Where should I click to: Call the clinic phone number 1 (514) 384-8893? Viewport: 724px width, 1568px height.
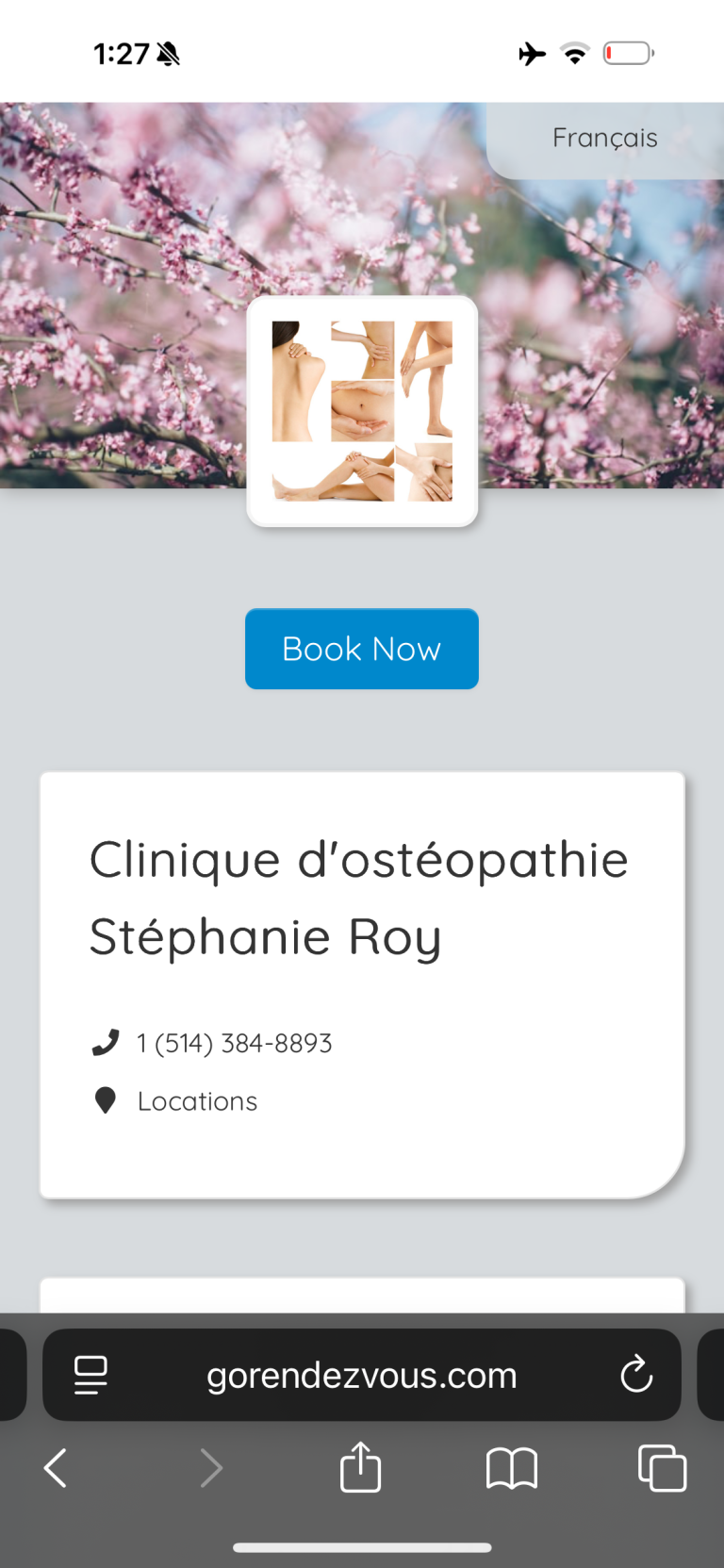point(234,1043)
